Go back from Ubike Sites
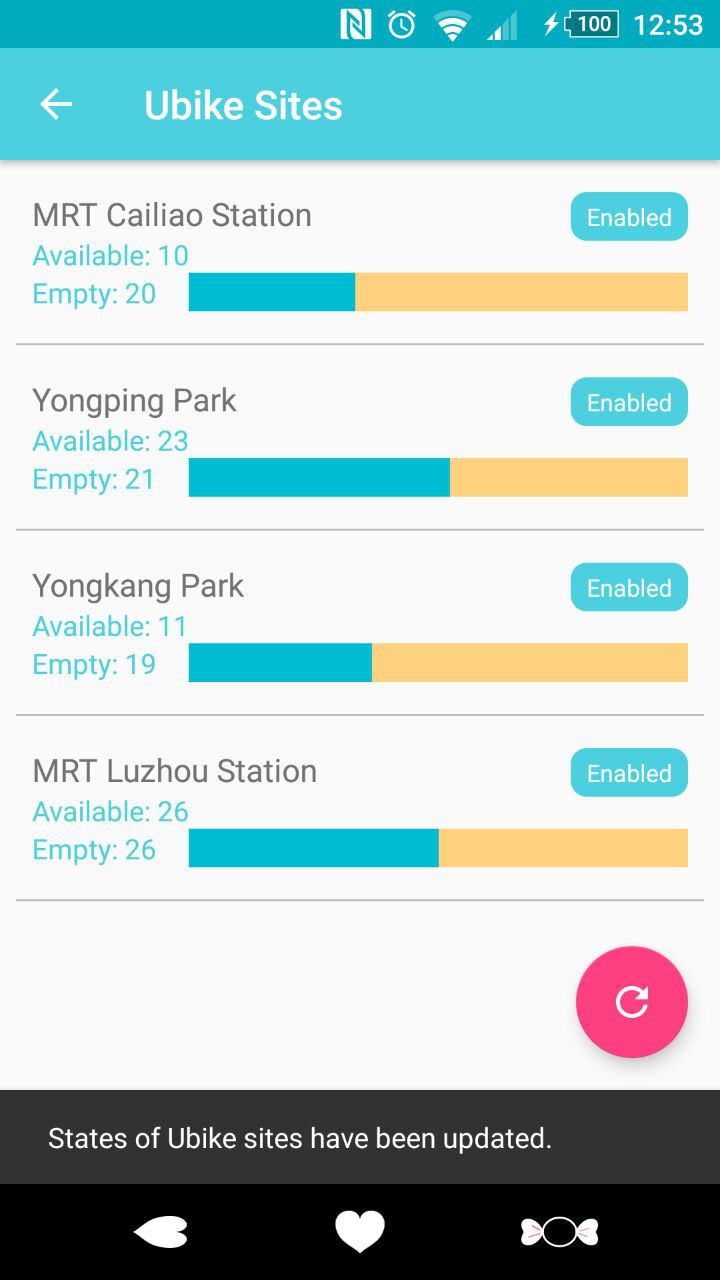 (x=56, y=105)
